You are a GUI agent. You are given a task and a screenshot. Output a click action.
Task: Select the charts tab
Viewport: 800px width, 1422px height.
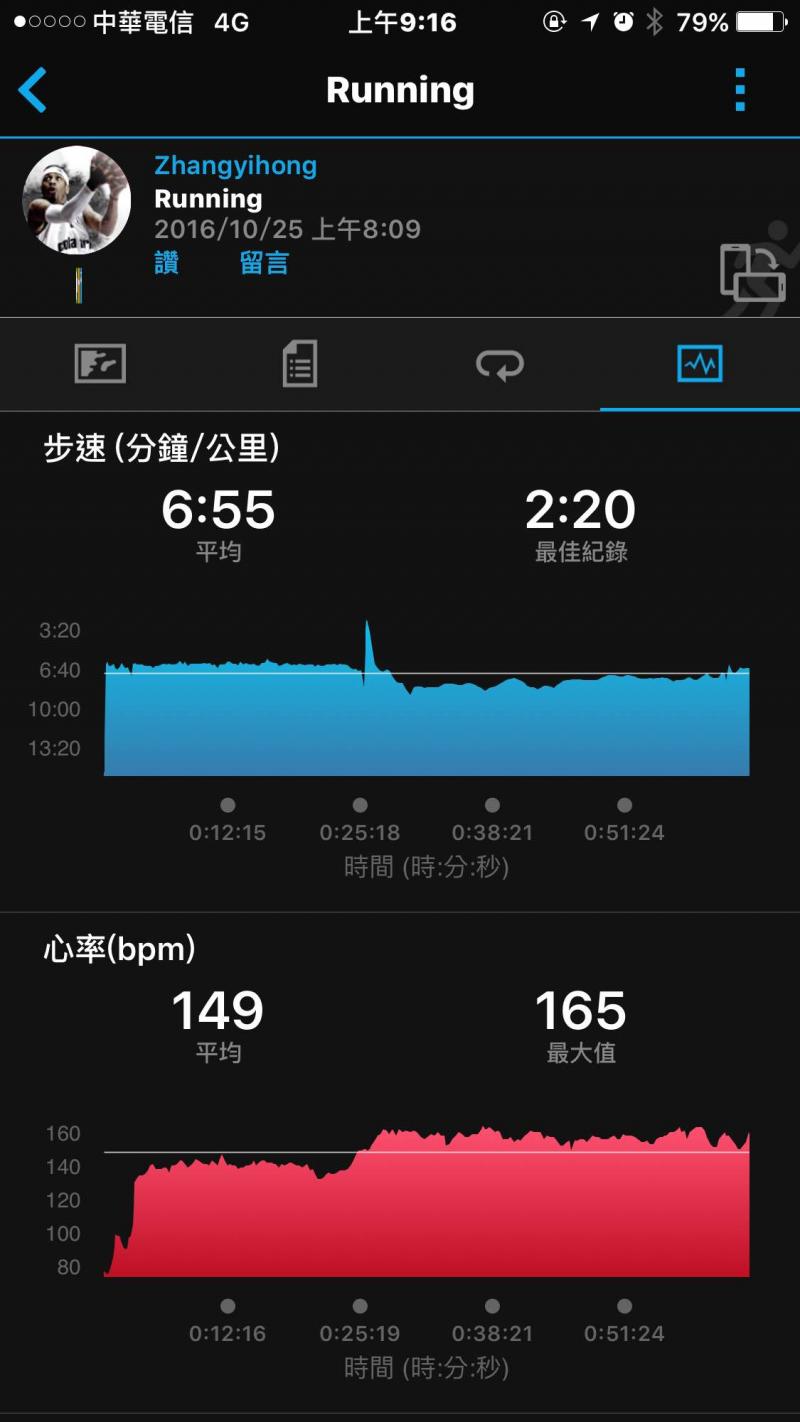pos(699,364)
